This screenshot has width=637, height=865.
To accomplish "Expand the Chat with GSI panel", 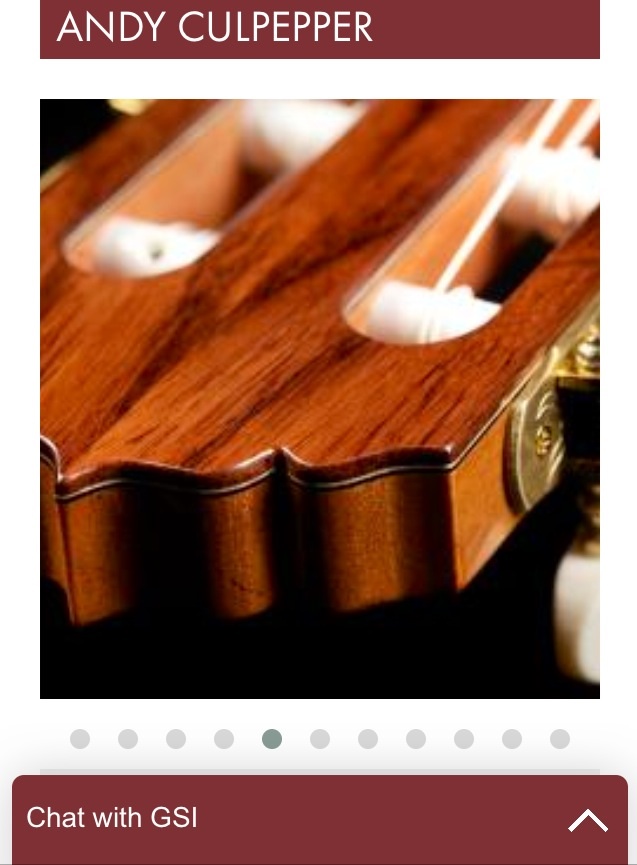I will pos(587,820).
